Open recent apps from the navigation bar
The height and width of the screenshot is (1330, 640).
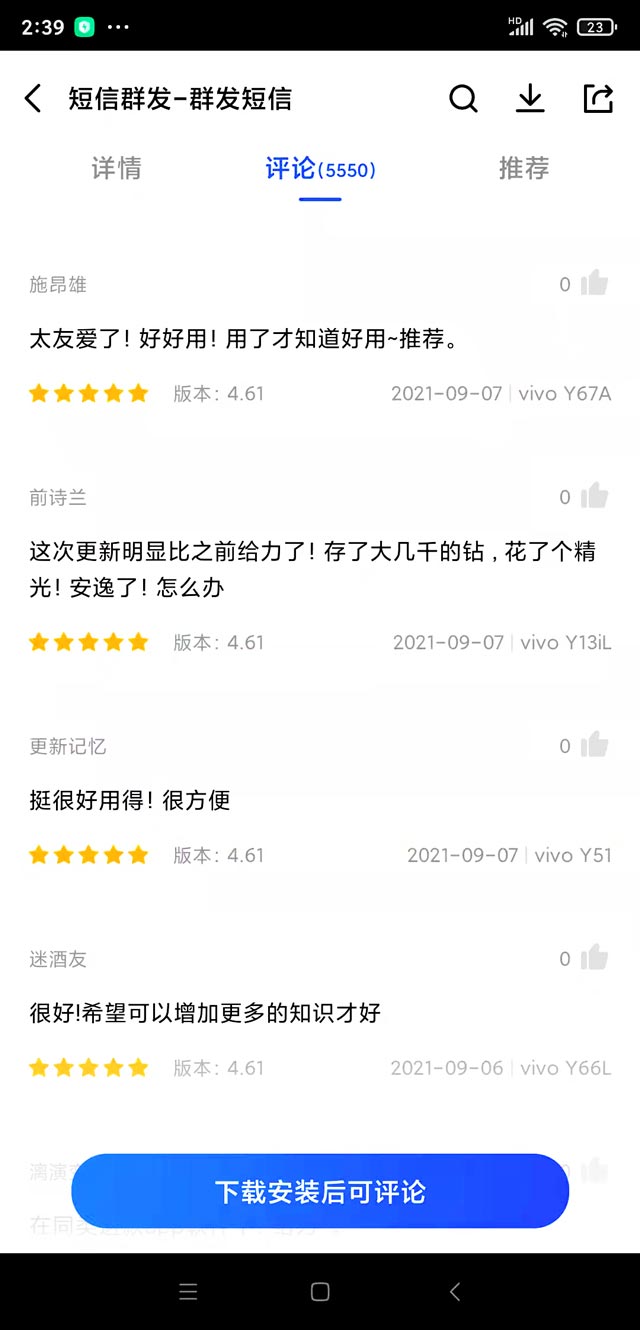tap(188, 1292)
